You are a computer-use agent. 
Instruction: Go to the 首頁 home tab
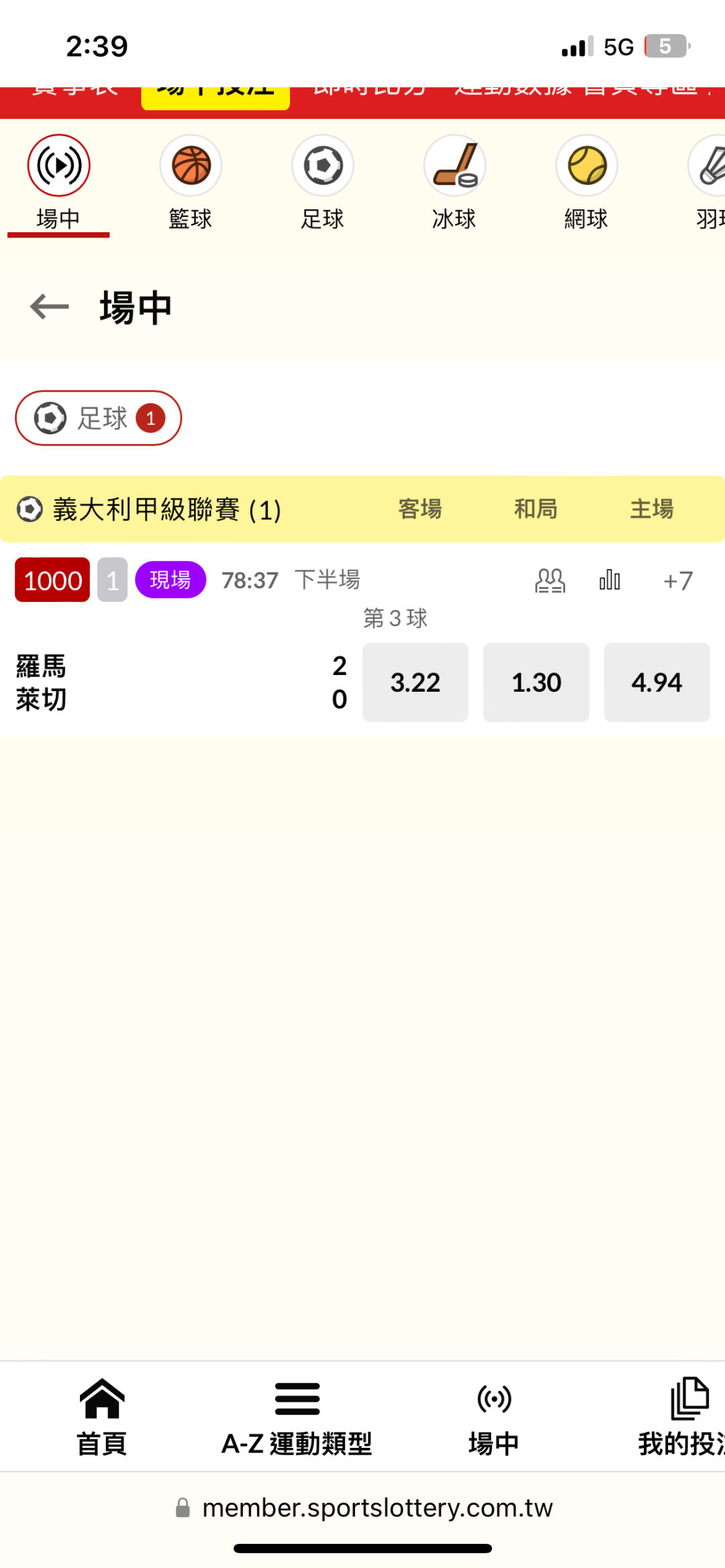click(102, 1417)
